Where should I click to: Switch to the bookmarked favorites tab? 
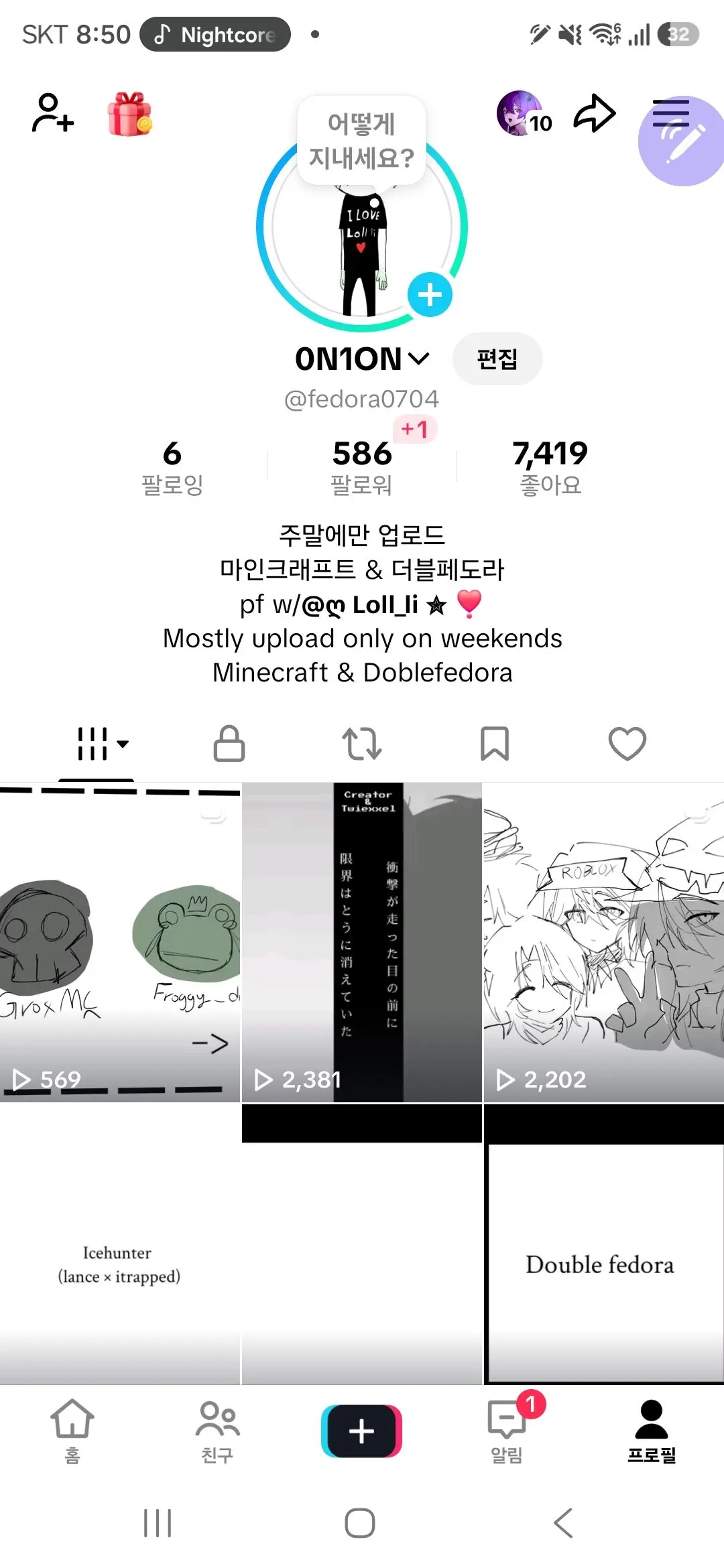point(495,744)
